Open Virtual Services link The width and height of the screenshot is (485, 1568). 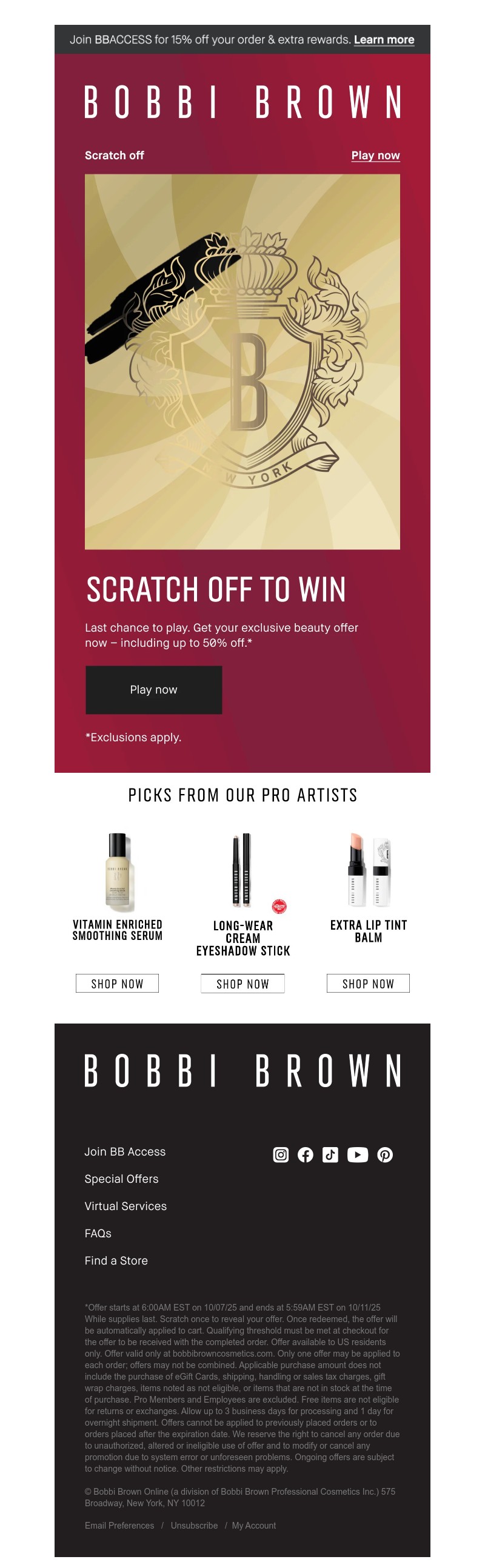point(125,1206)
